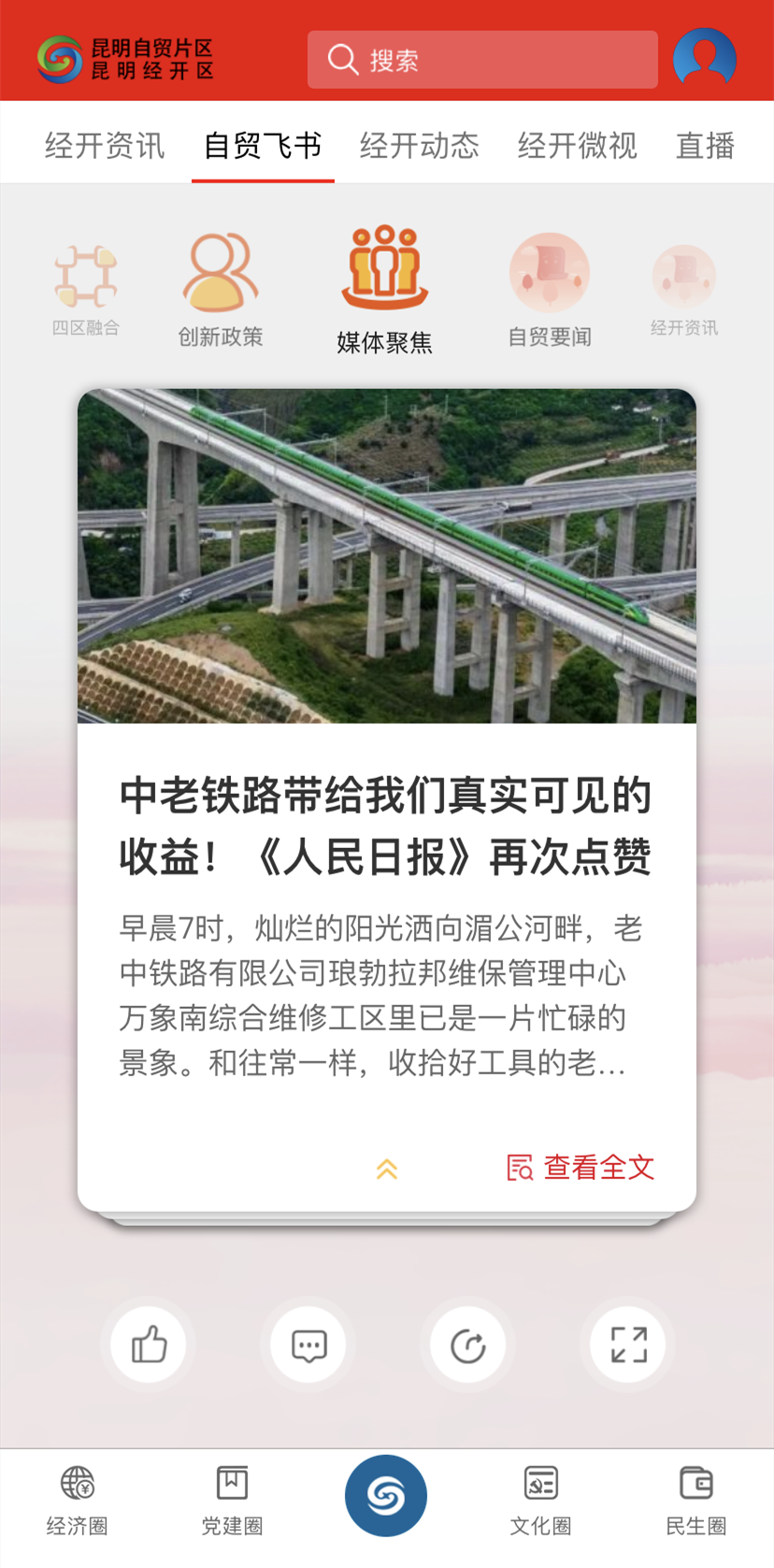The width and height of the screenshot is (774, 1568).
Task: Go to the 党建圈 tab
Action: point(233,1502)
